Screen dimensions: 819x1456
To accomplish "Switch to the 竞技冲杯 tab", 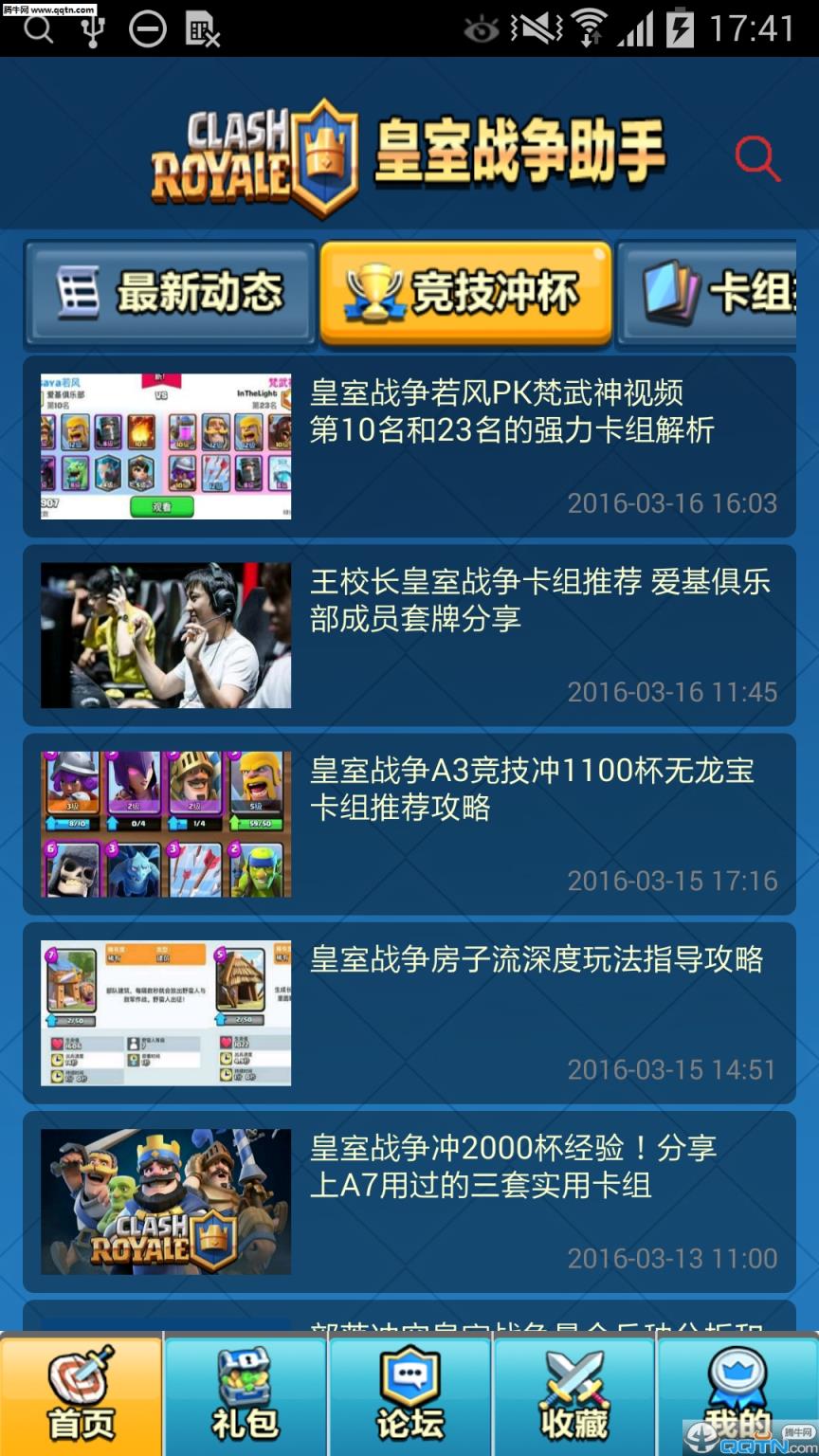I will [x=466, y=292].
